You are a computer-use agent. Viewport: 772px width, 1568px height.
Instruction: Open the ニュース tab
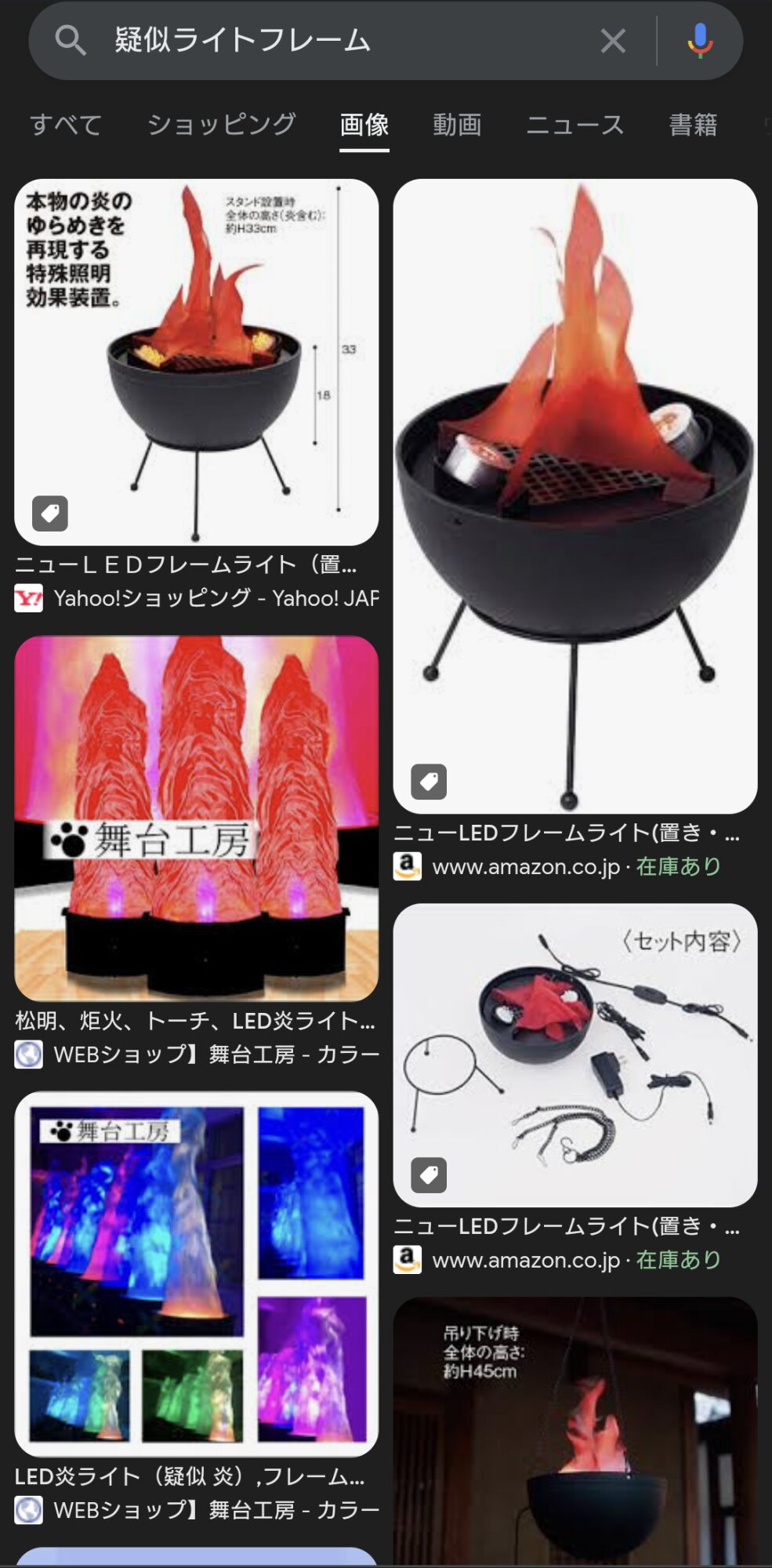(x=575, y=125)
